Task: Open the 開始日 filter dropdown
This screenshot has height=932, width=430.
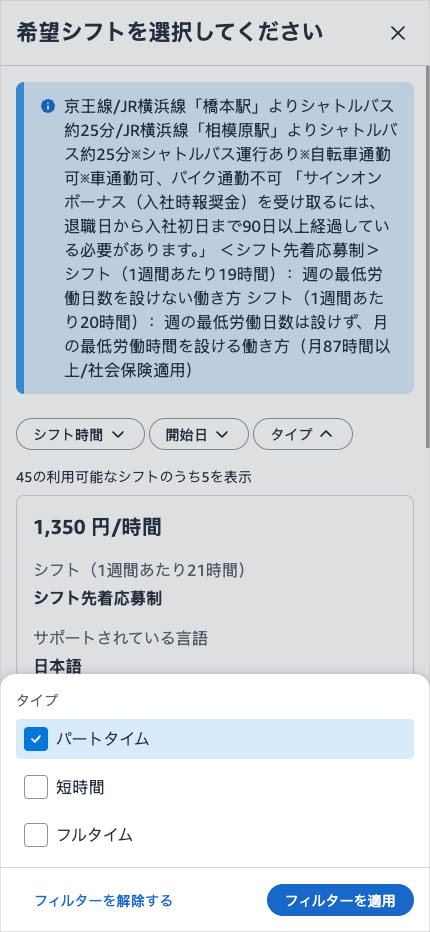Action: (199, 434)
